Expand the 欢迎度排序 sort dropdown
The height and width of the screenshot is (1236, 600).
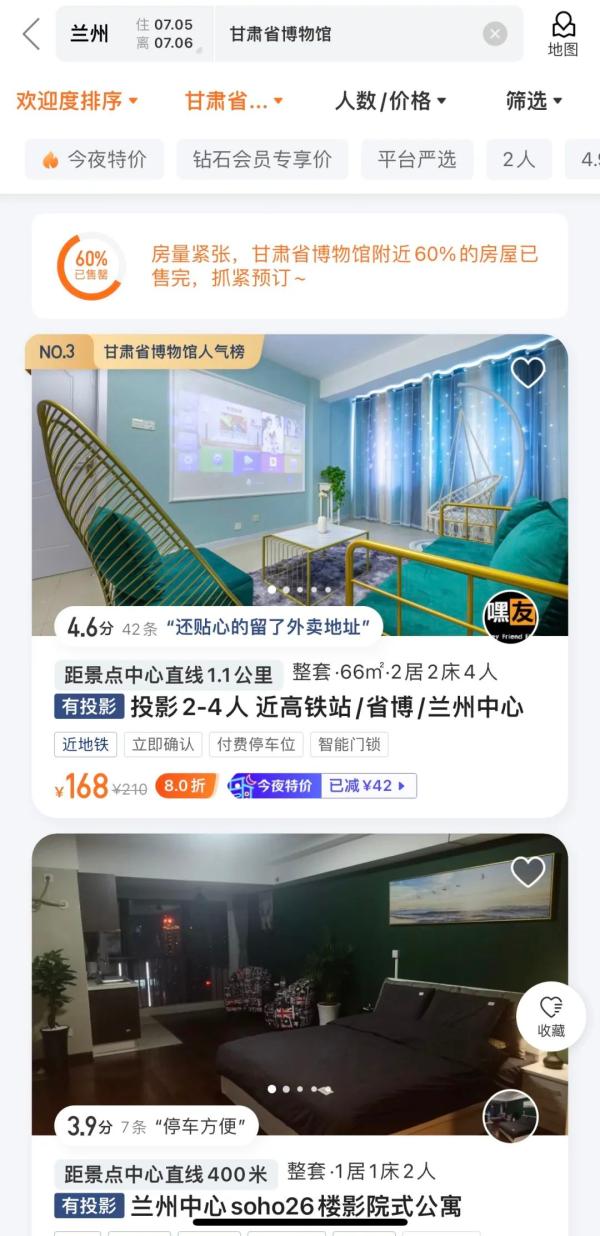click(x=77, y=101)
